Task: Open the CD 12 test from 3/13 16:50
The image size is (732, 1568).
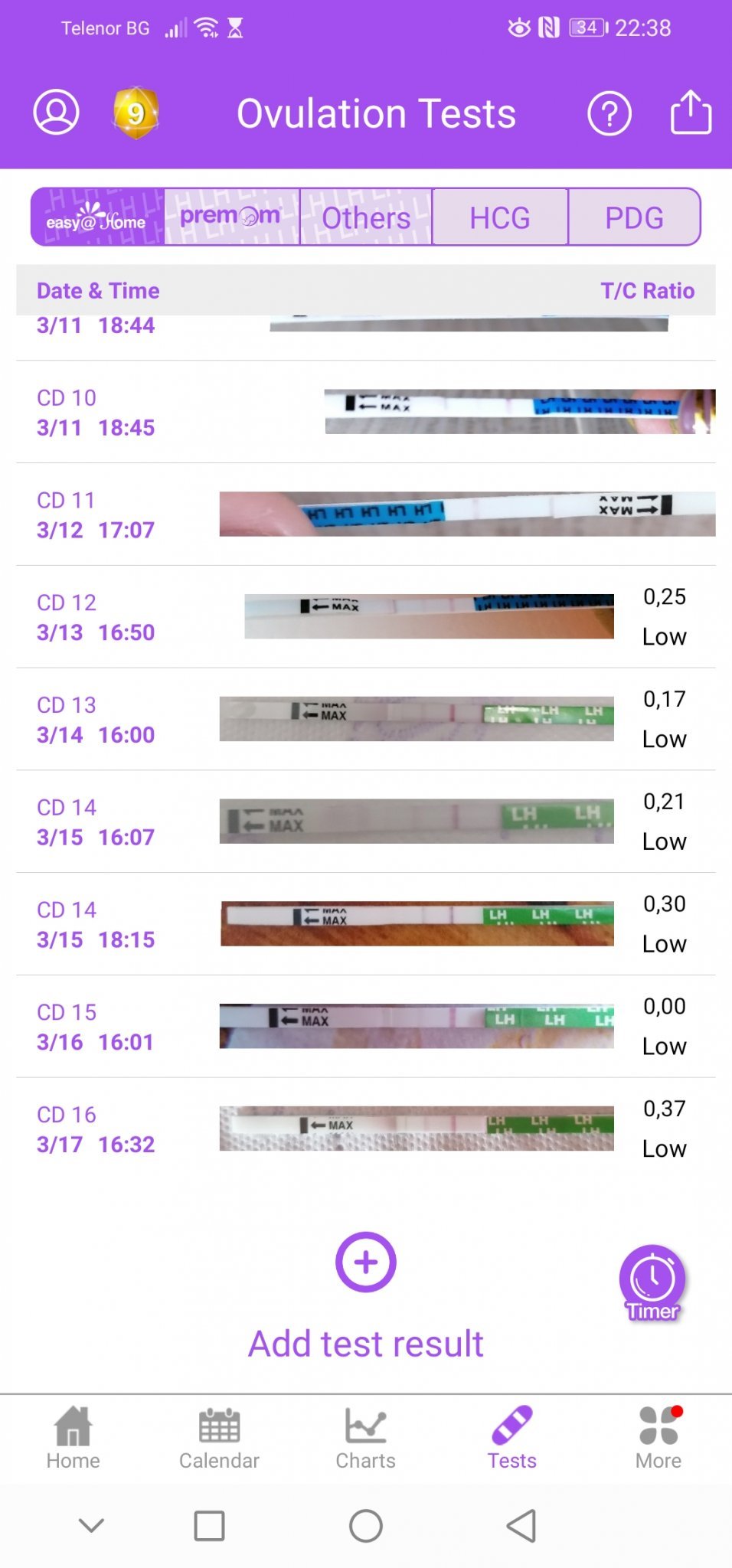Action: point(366,617)
